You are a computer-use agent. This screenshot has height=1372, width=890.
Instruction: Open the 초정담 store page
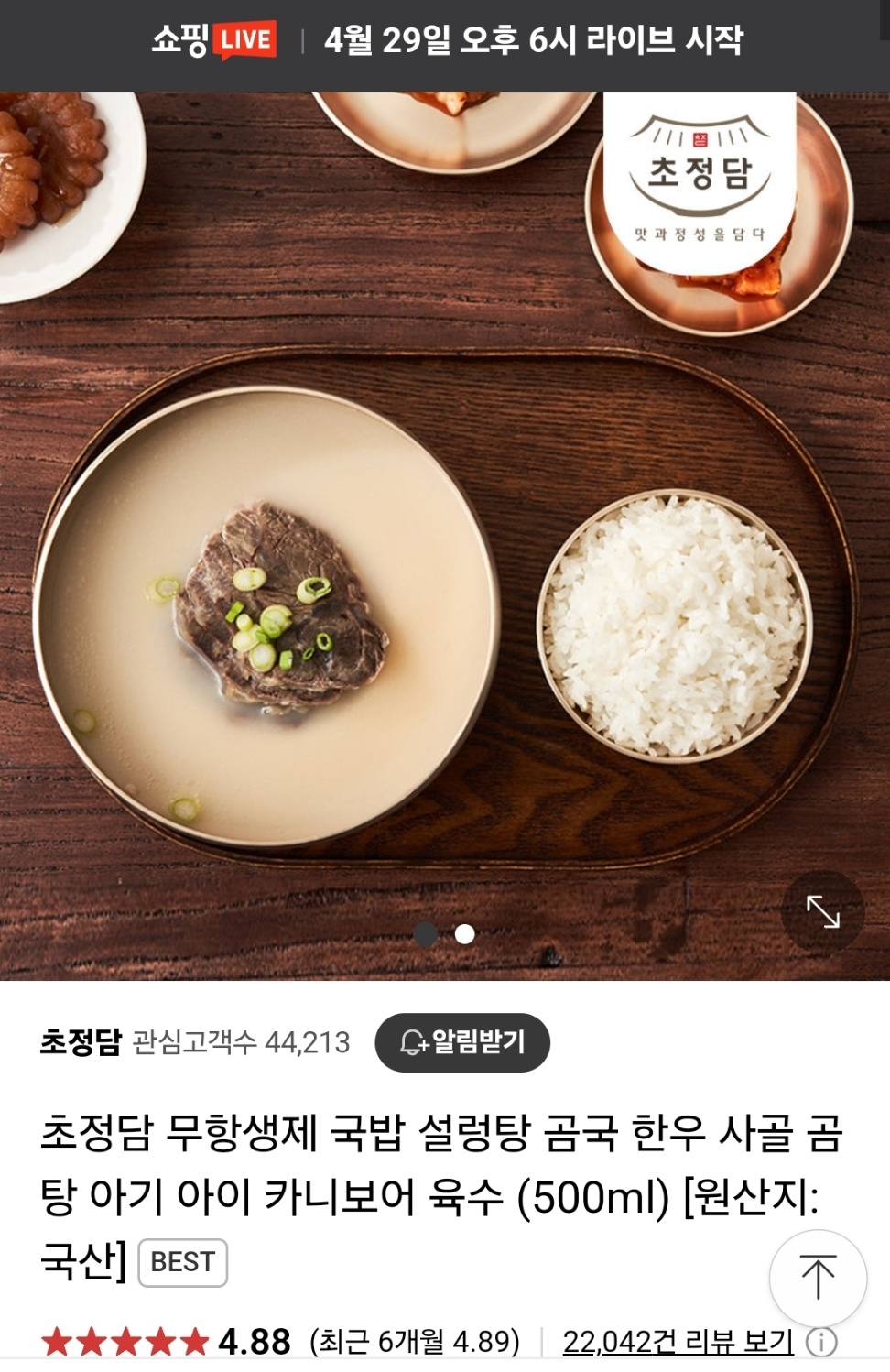[81, 1042]
